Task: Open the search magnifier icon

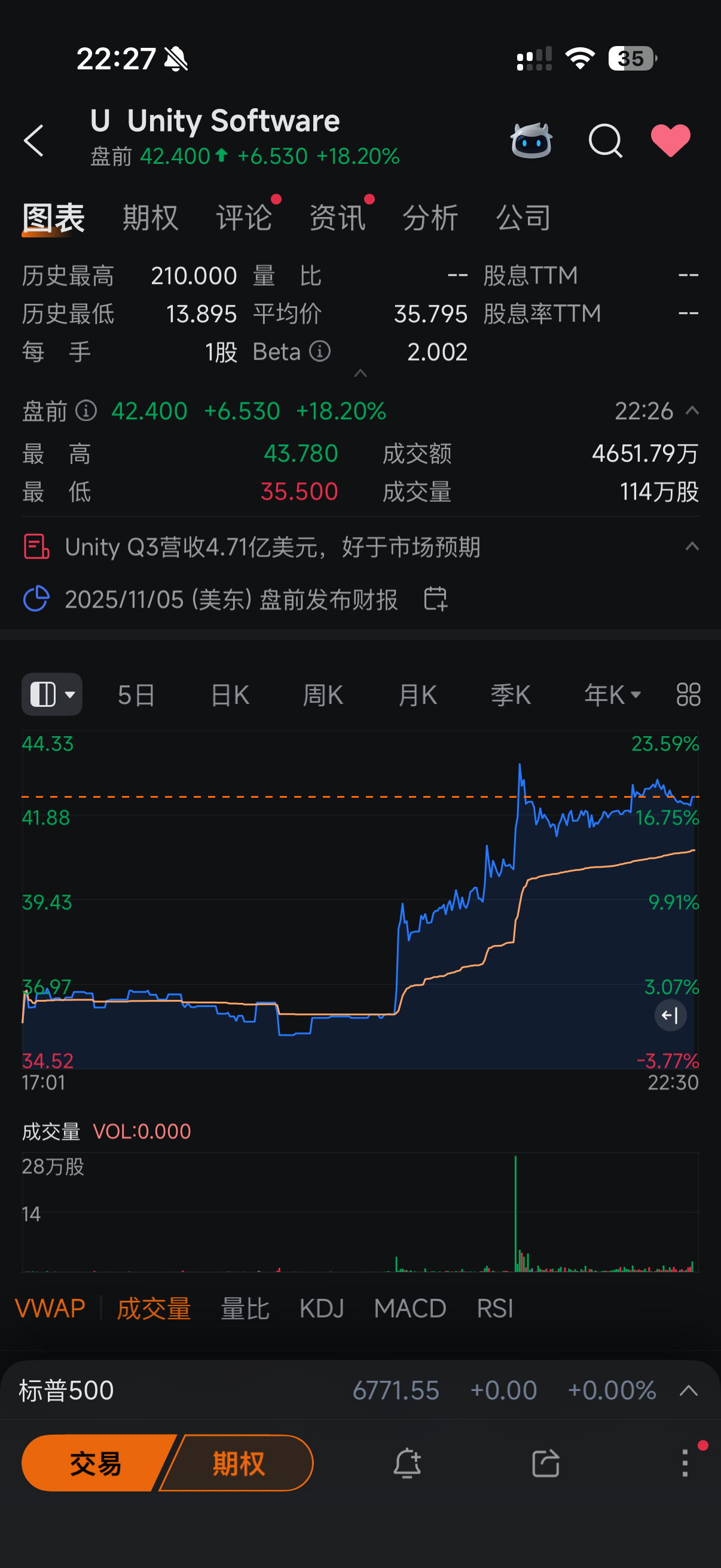Action: (606, 141)
